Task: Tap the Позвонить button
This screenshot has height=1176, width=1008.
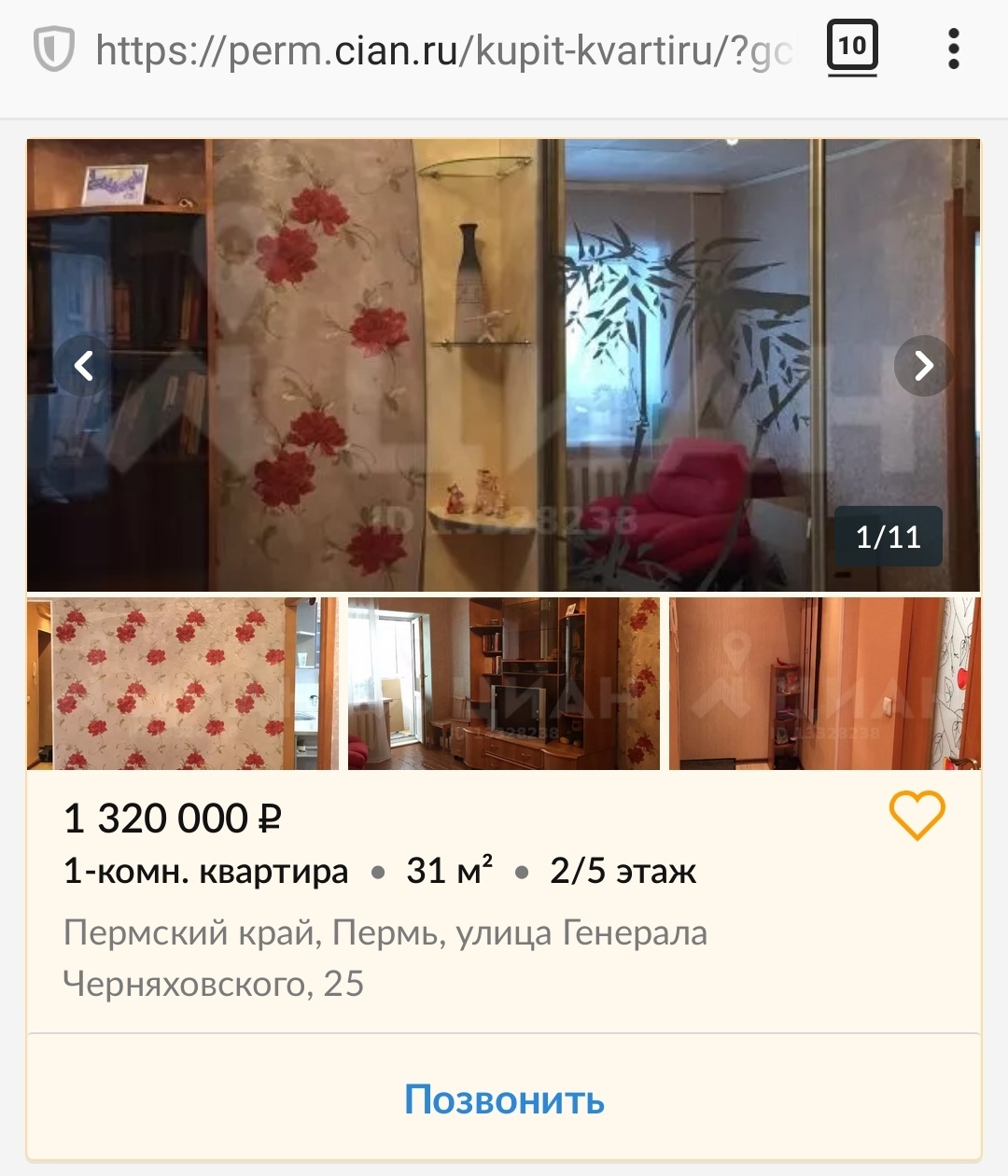Action: pos(504,1099)
